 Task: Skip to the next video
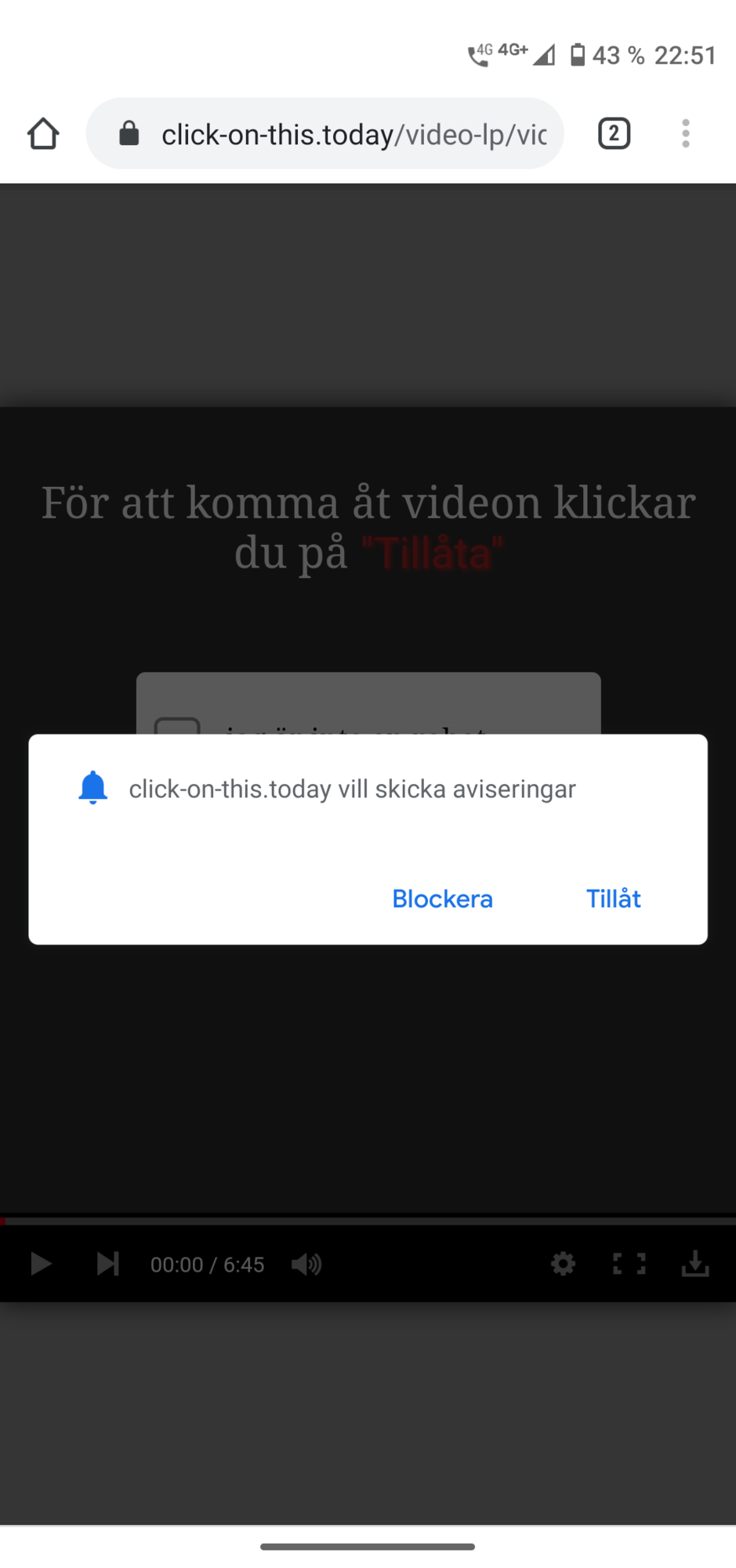107,1264
